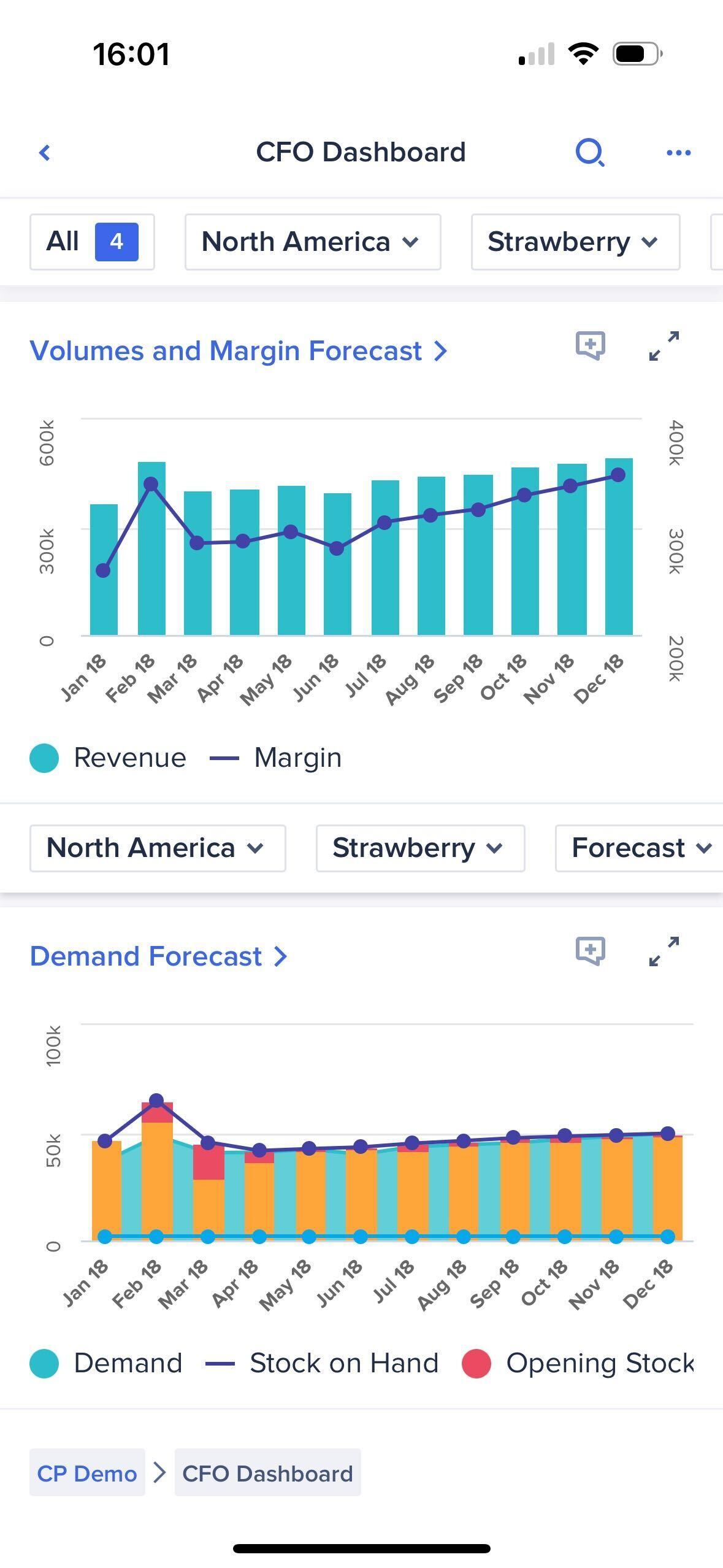Tap the Dec 18 revenue bar

pos(618,546)
